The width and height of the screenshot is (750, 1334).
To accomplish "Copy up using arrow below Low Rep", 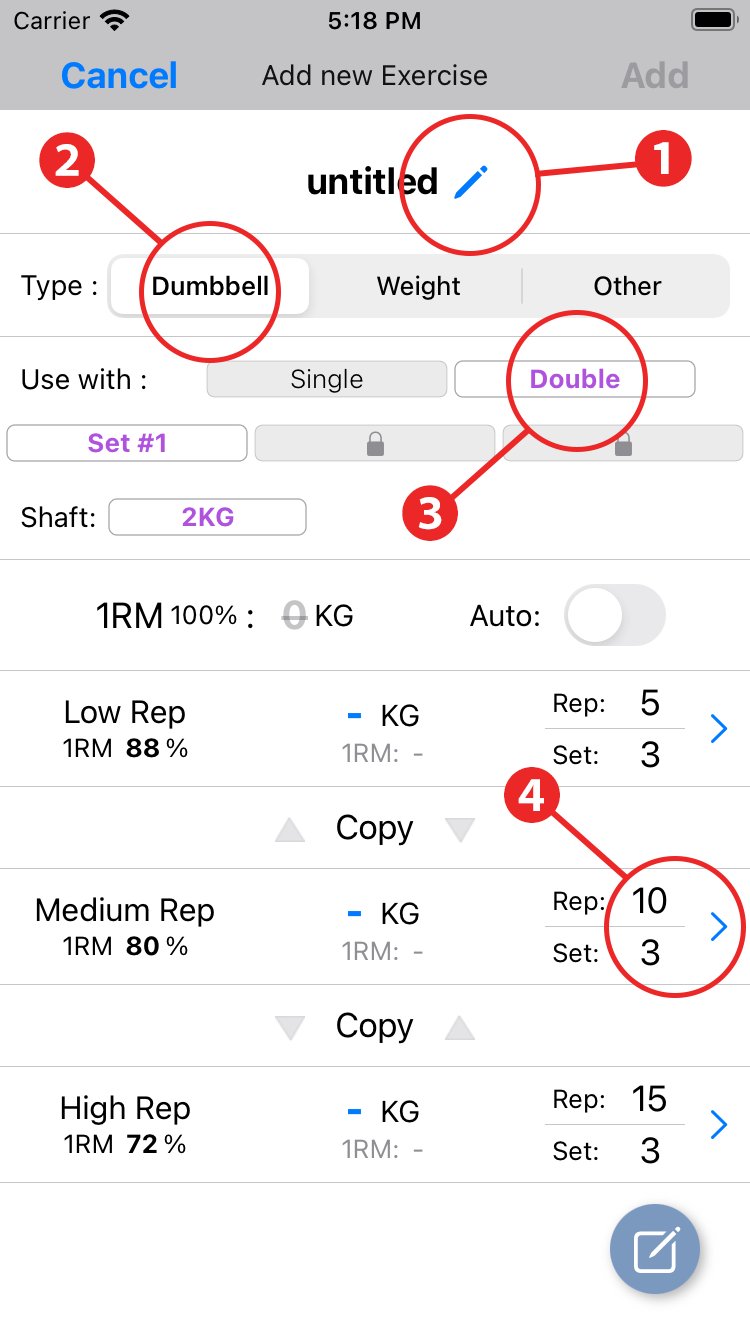I will pyautogui.click(x=290, y=829).
